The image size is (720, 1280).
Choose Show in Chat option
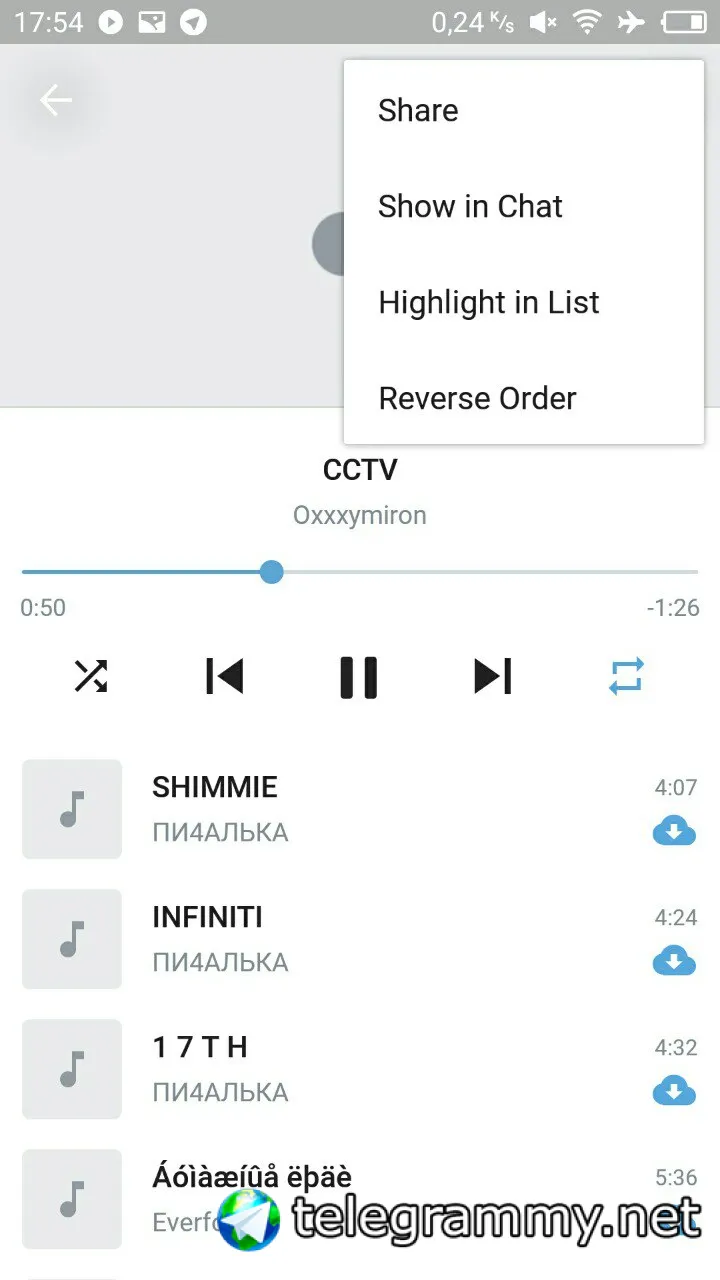coord(470,206)
